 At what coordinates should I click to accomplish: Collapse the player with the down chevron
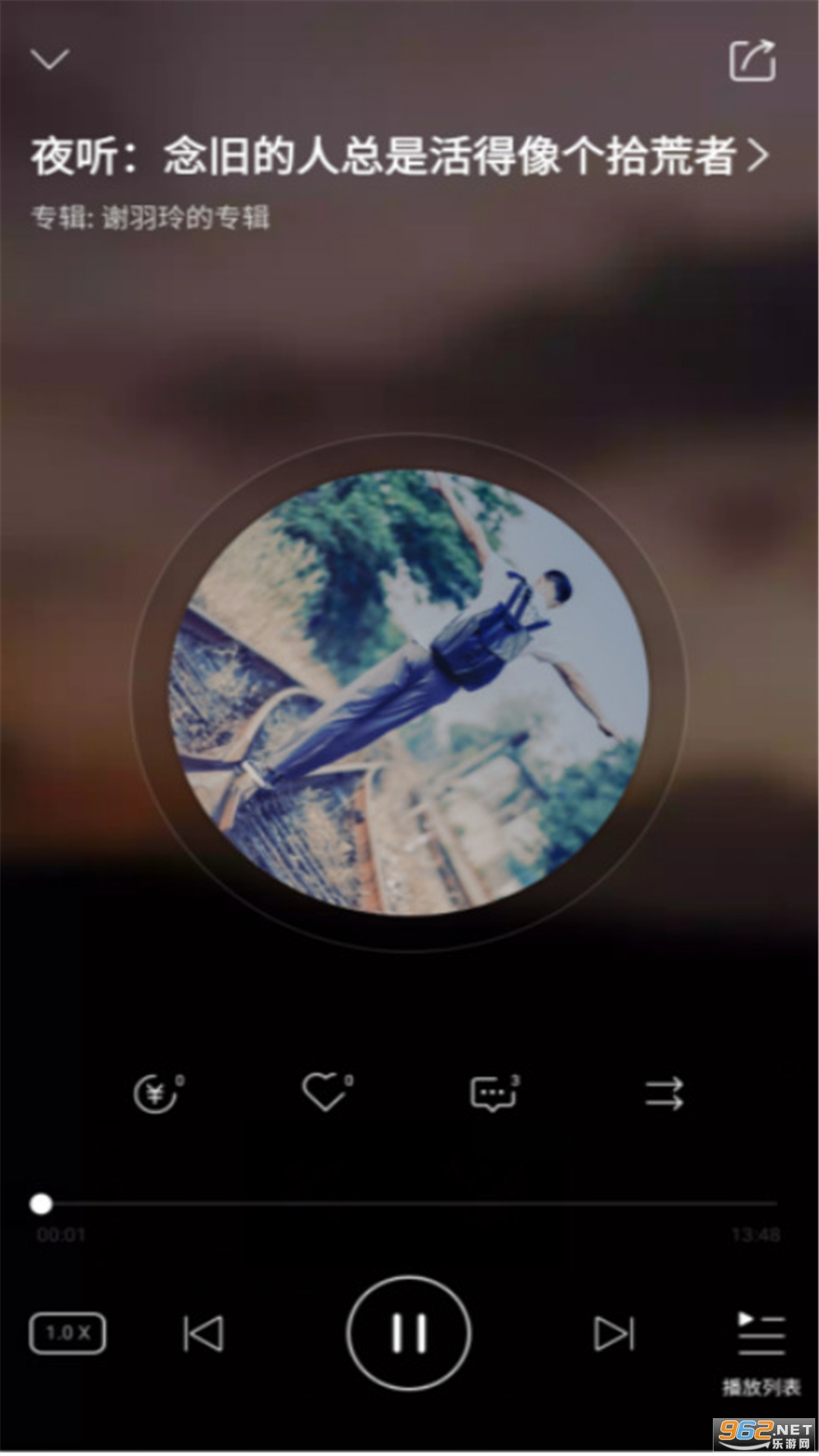tap(50, 59)
